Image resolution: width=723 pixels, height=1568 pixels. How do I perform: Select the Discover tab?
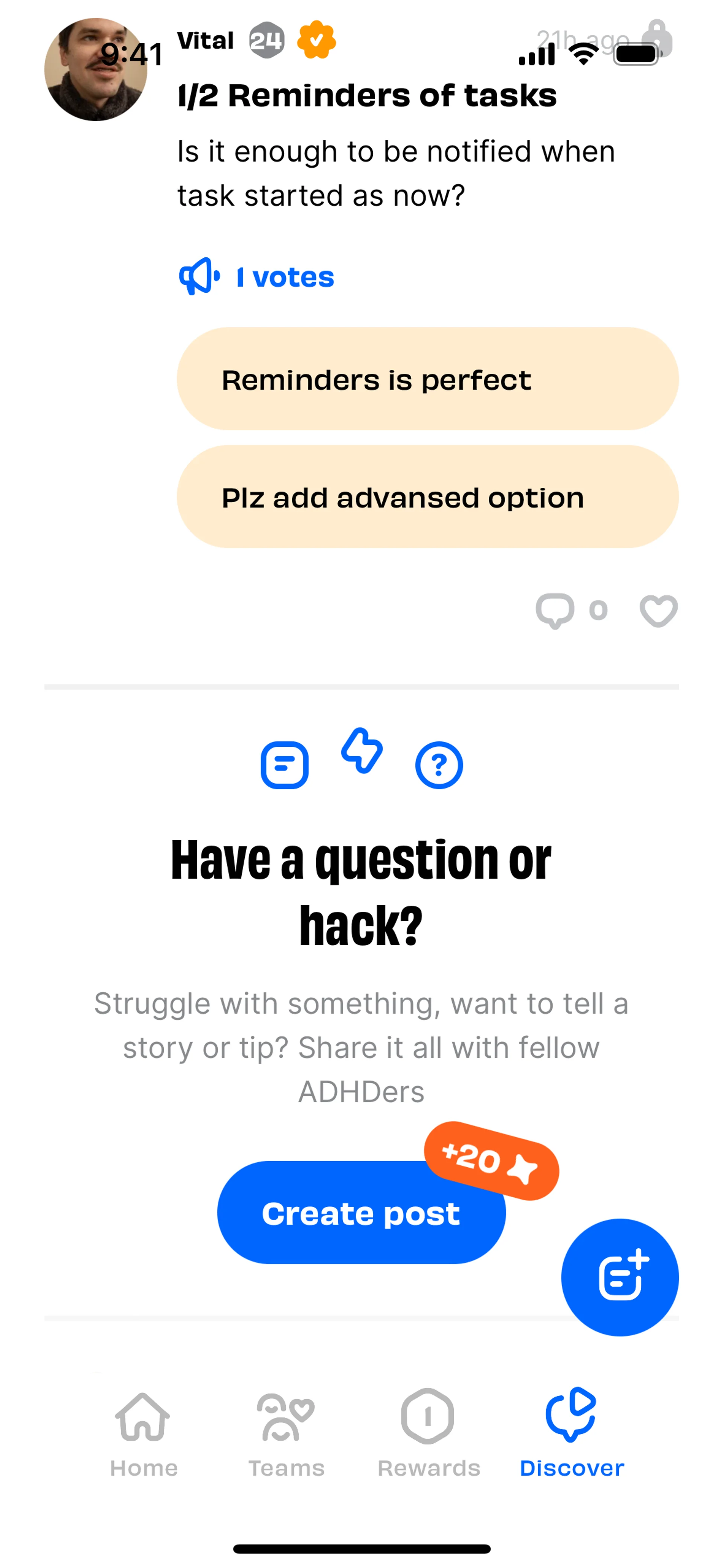(572, 1434)
